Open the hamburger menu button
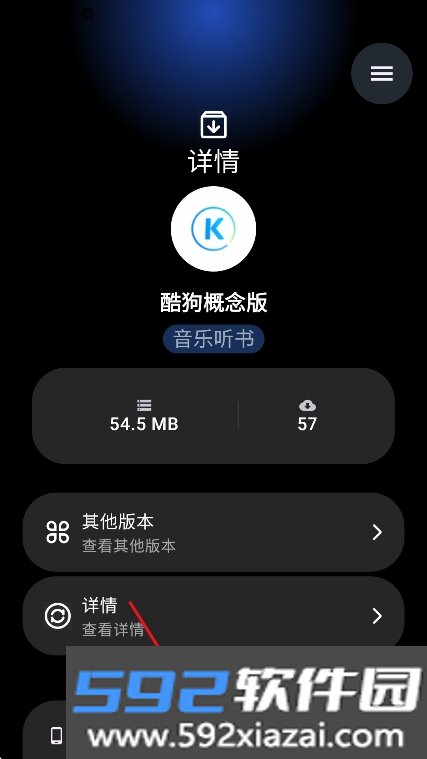Image resolution: width=427 pixels, height=759 pixels. (x=381, y=74)
